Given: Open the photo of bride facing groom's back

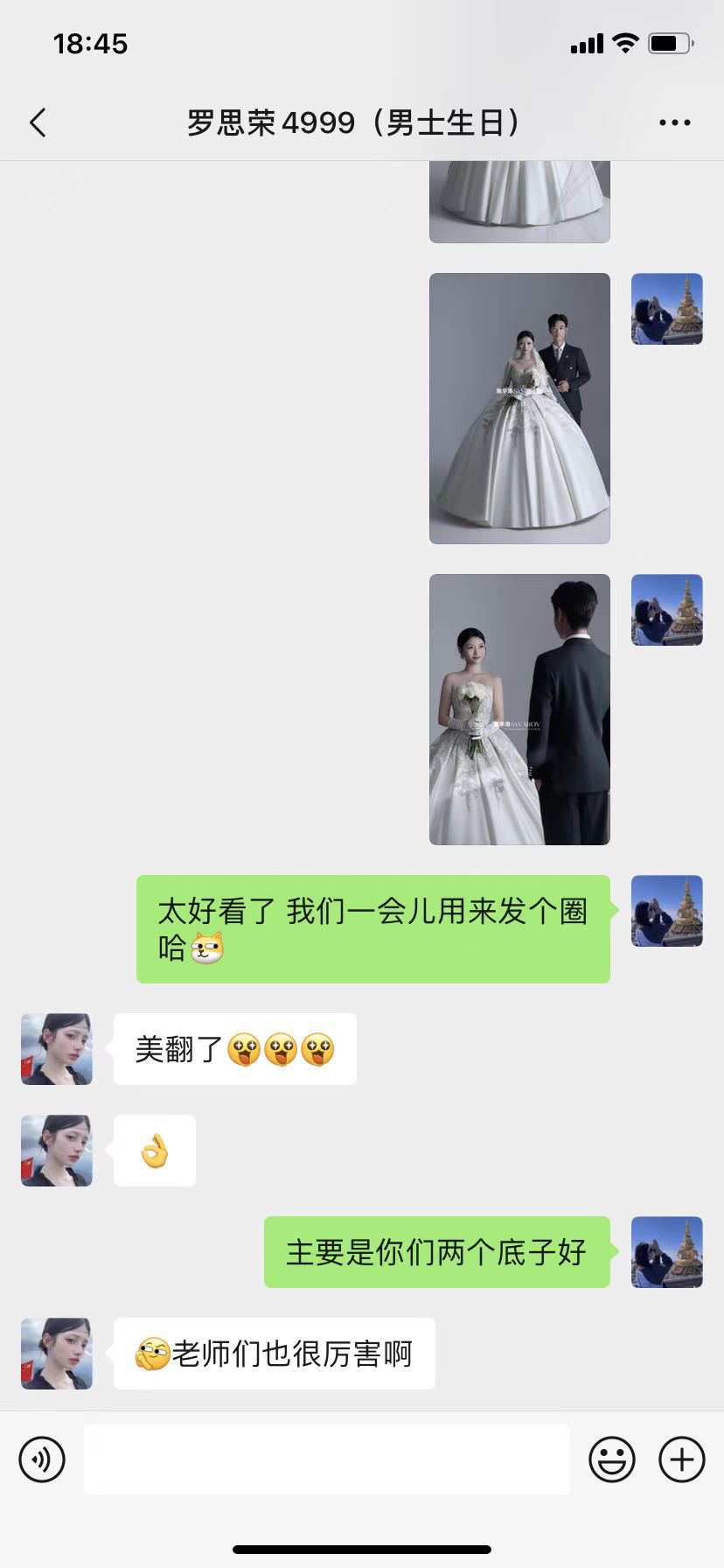Looking at the screenshot, I should click(x=519, y=710).
